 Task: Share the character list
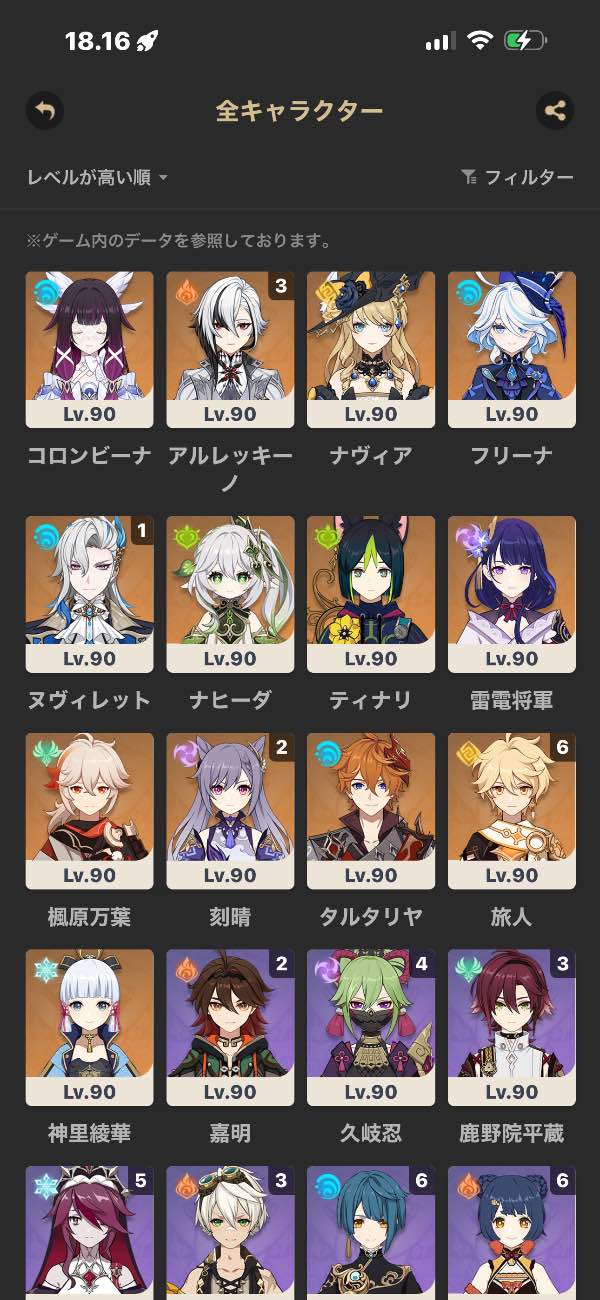tap(555, 110)
